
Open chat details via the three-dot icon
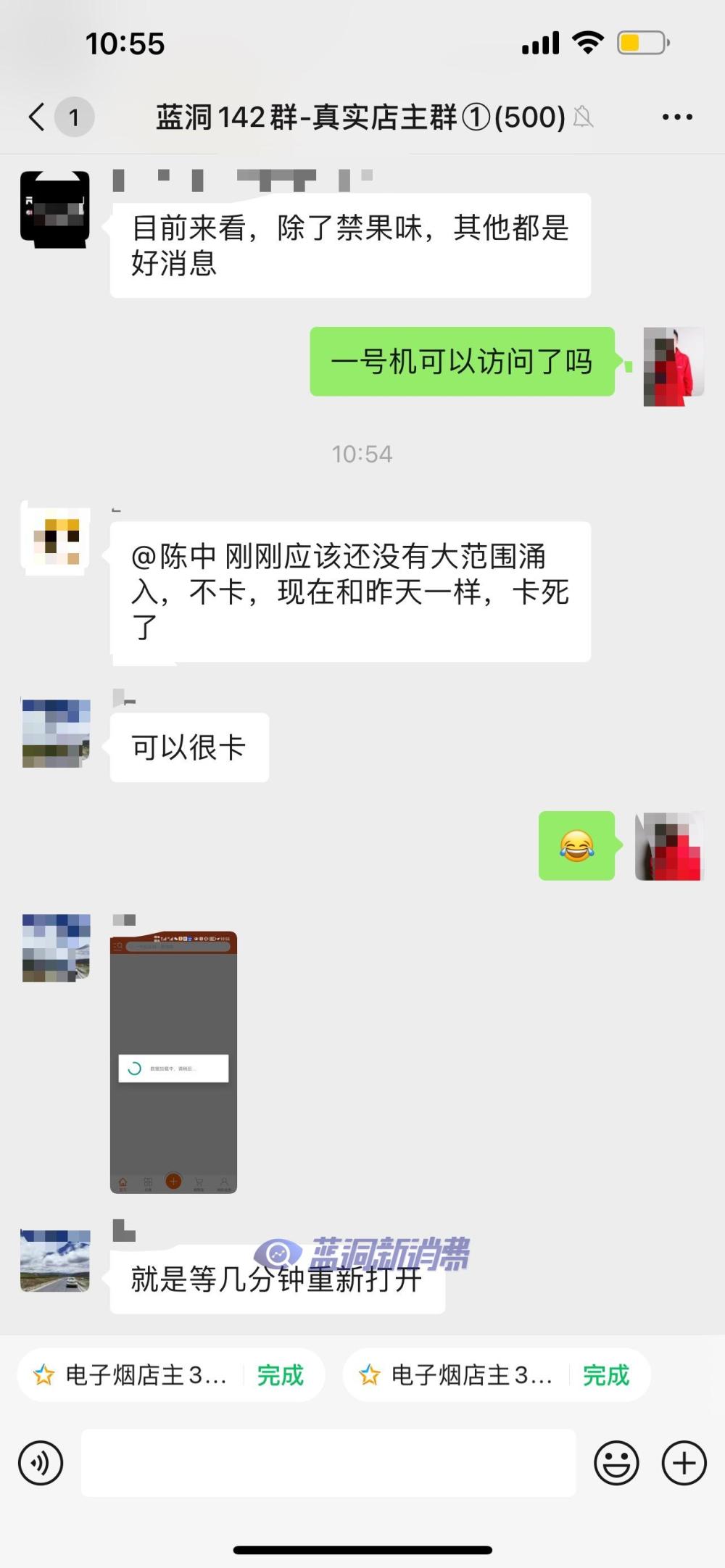click(677, 117)
